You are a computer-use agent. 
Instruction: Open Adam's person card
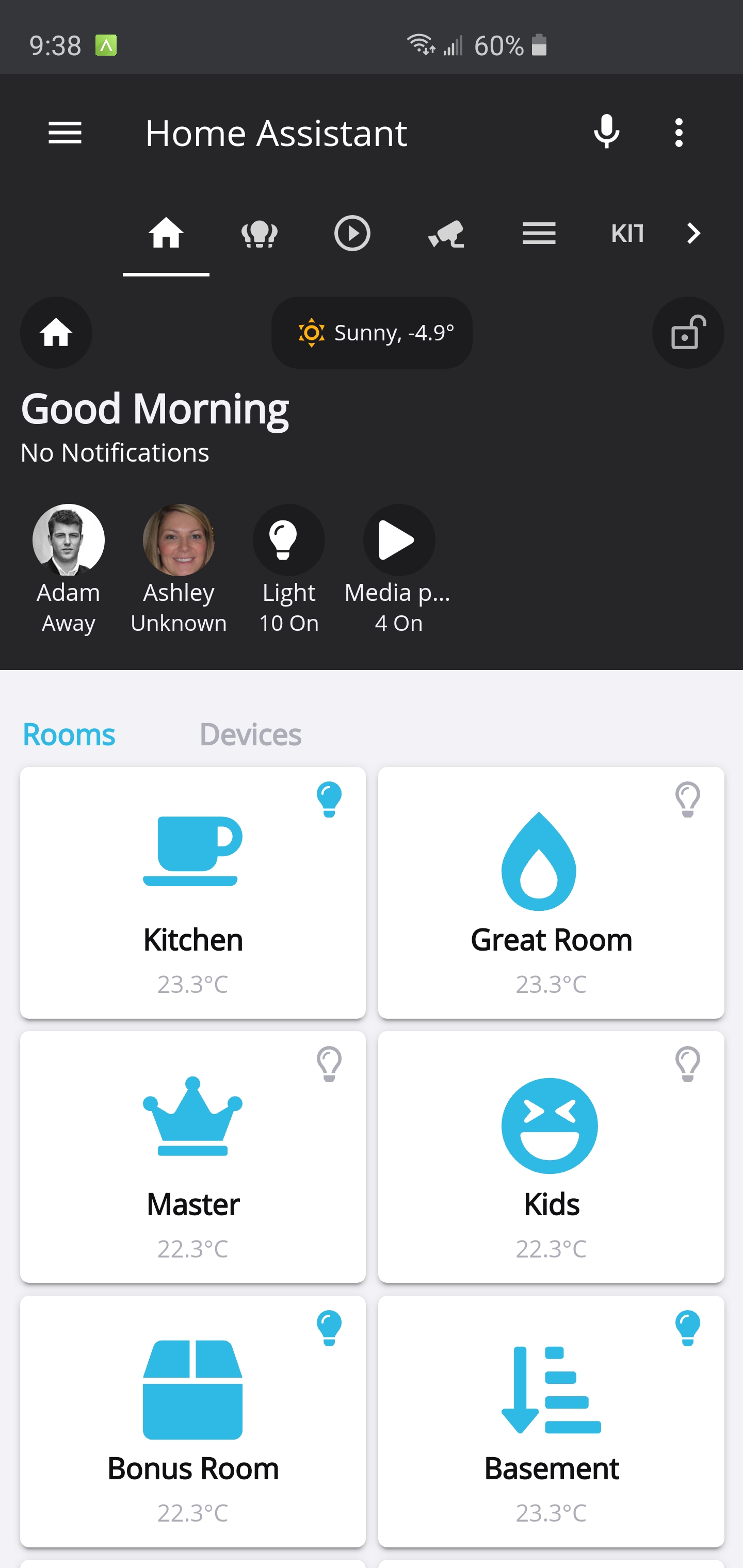[68, 540]
